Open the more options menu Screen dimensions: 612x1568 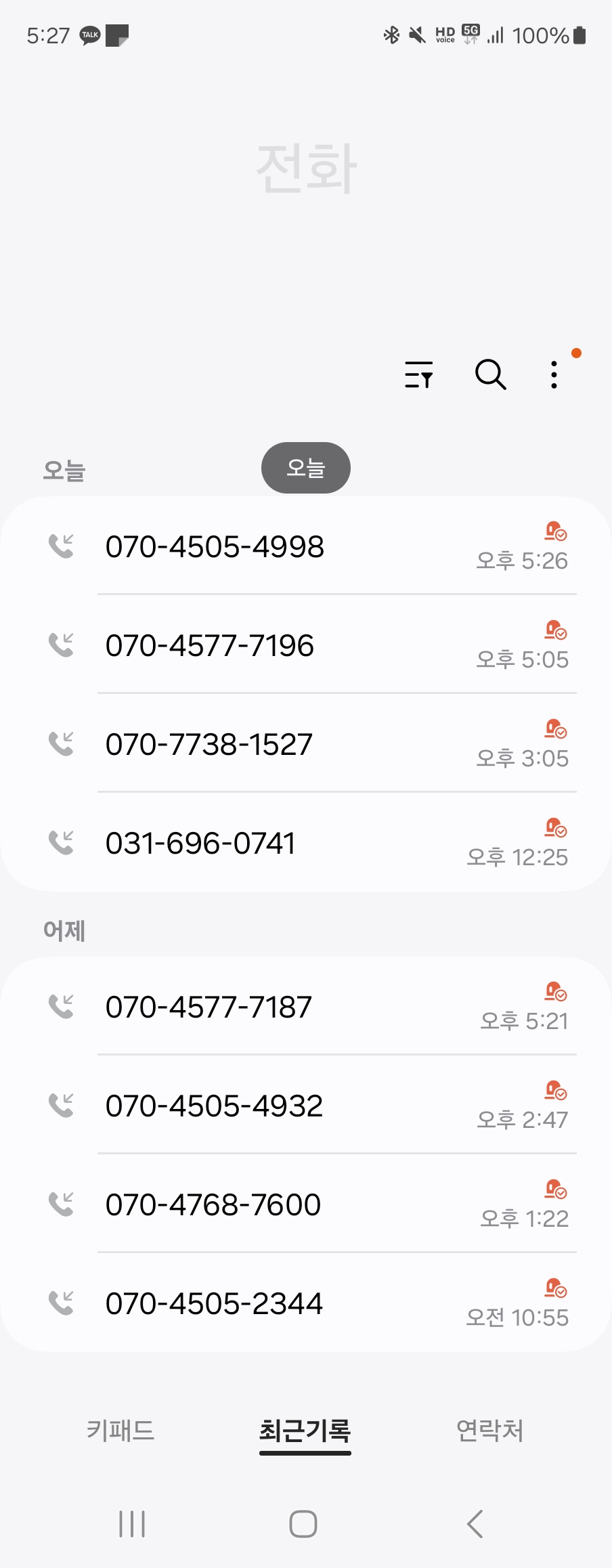pyautogui.click(x=554, y=374)
